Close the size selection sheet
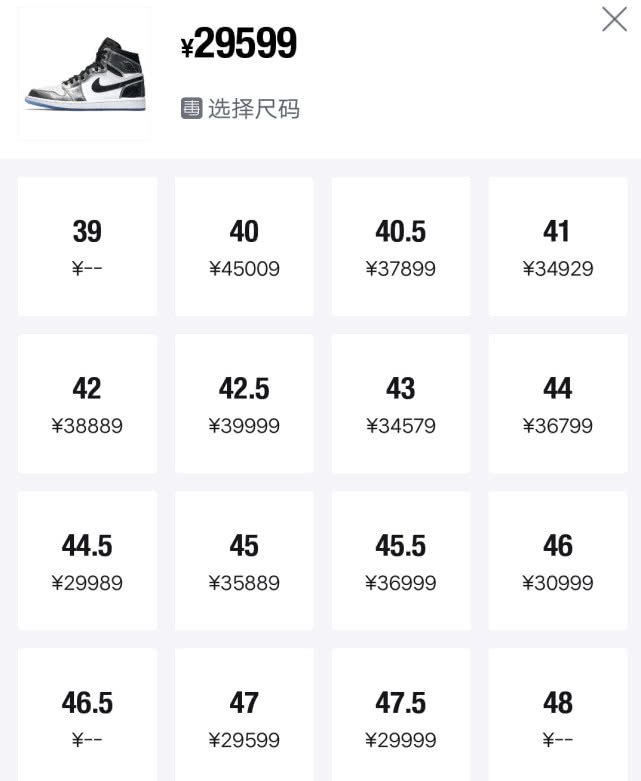This screenshot has width=641, height=781. click(613, 19)
